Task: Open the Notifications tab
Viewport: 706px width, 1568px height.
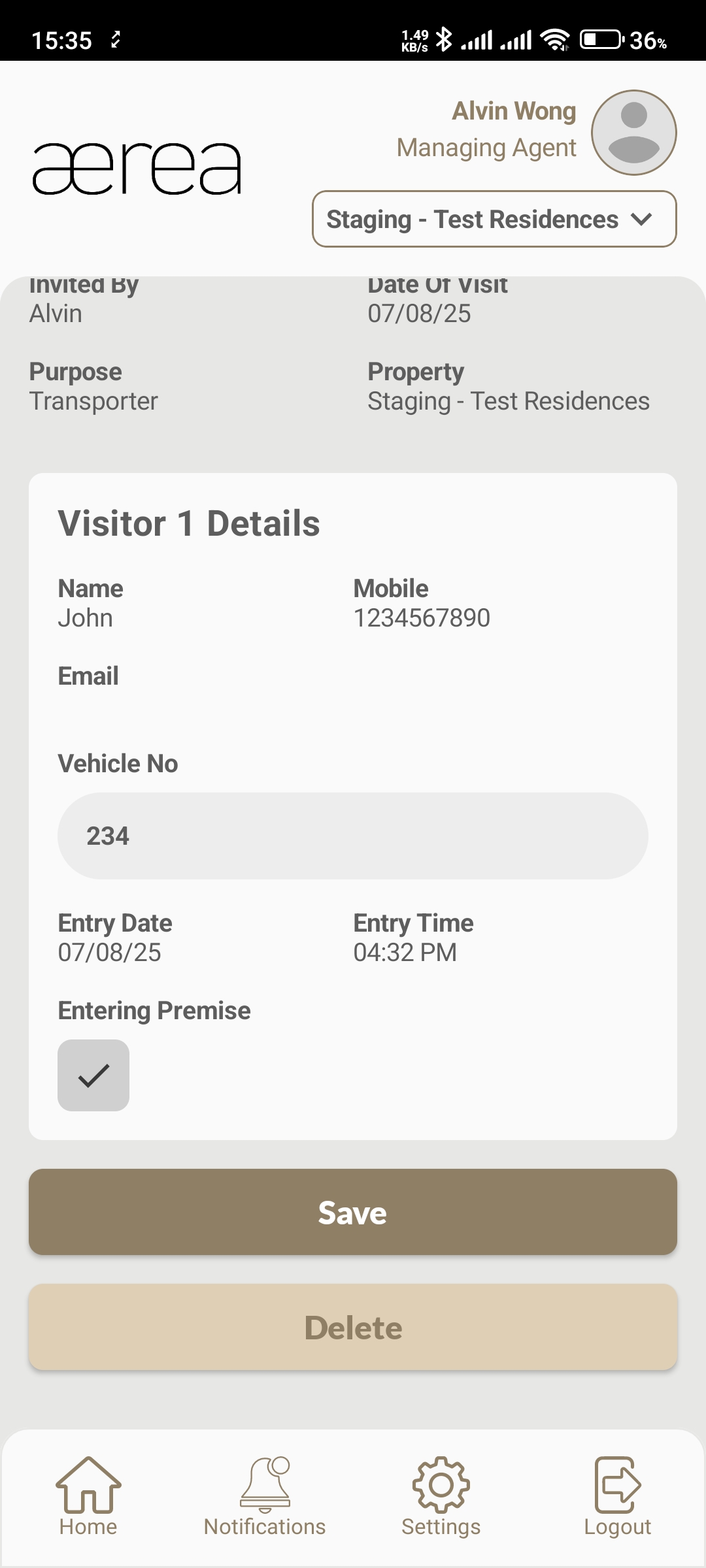Action: click(x=265, y=1496)
